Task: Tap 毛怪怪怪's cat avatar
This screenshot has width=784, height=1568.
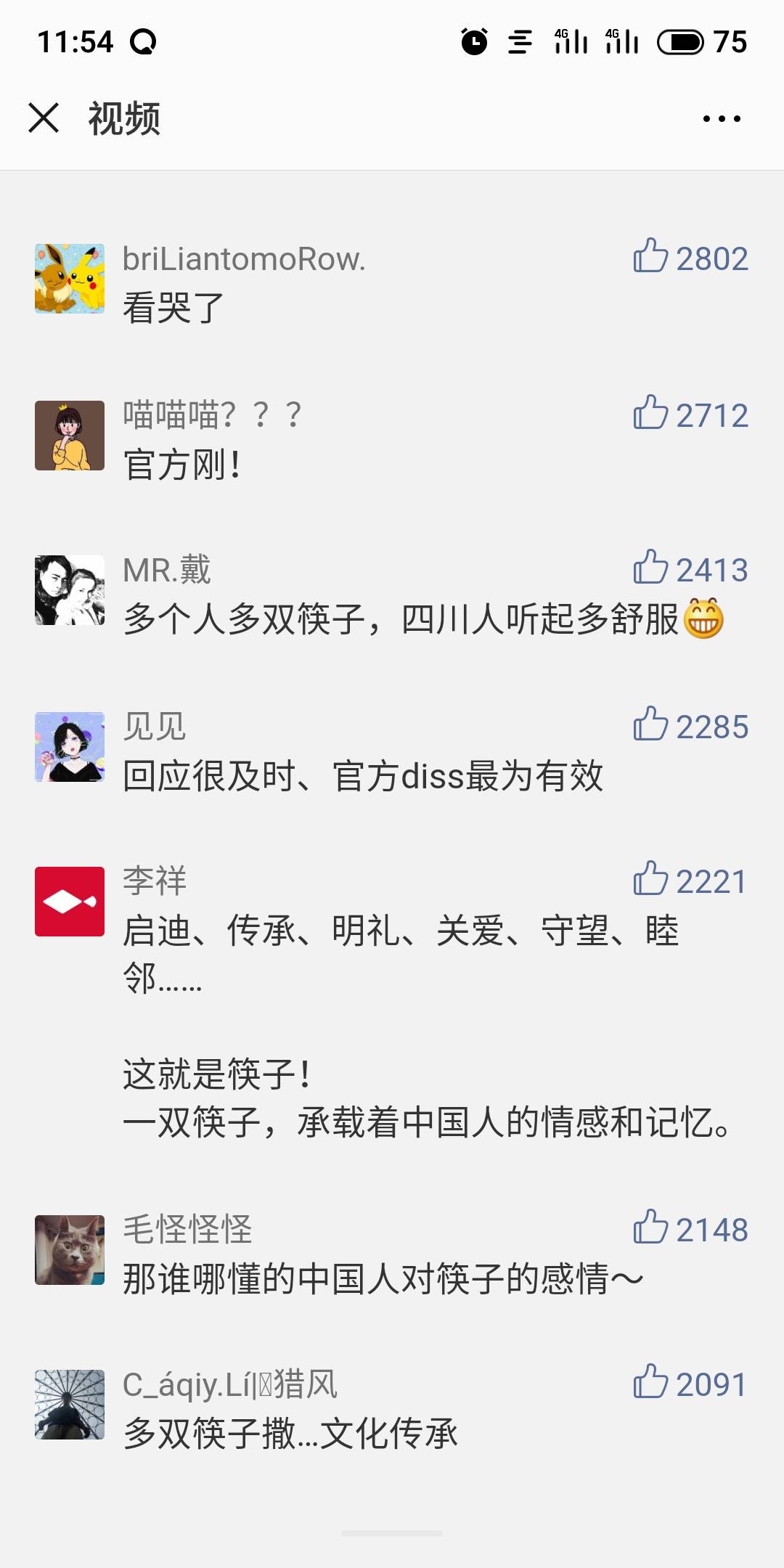Action: [x=70, y=1250]
